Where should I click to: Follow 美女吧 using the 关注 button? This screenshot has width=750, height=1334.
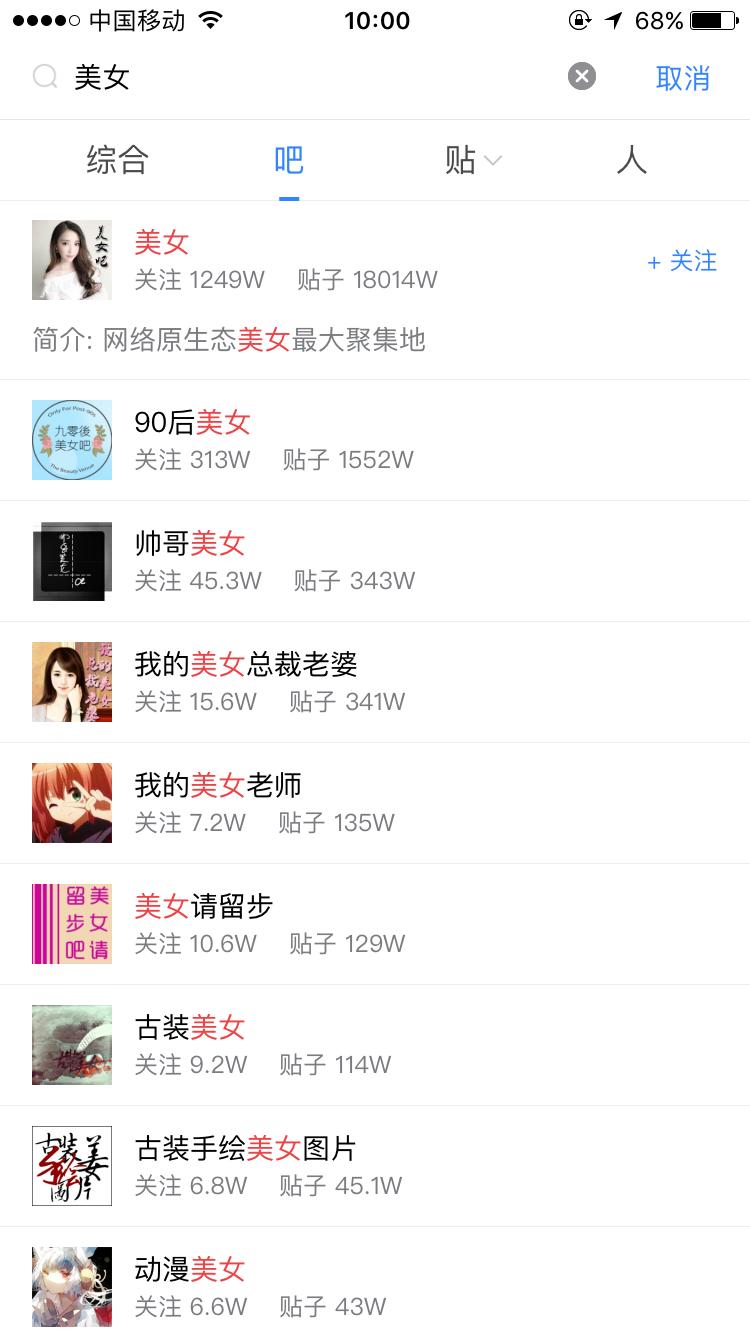[x=681, y=261]
